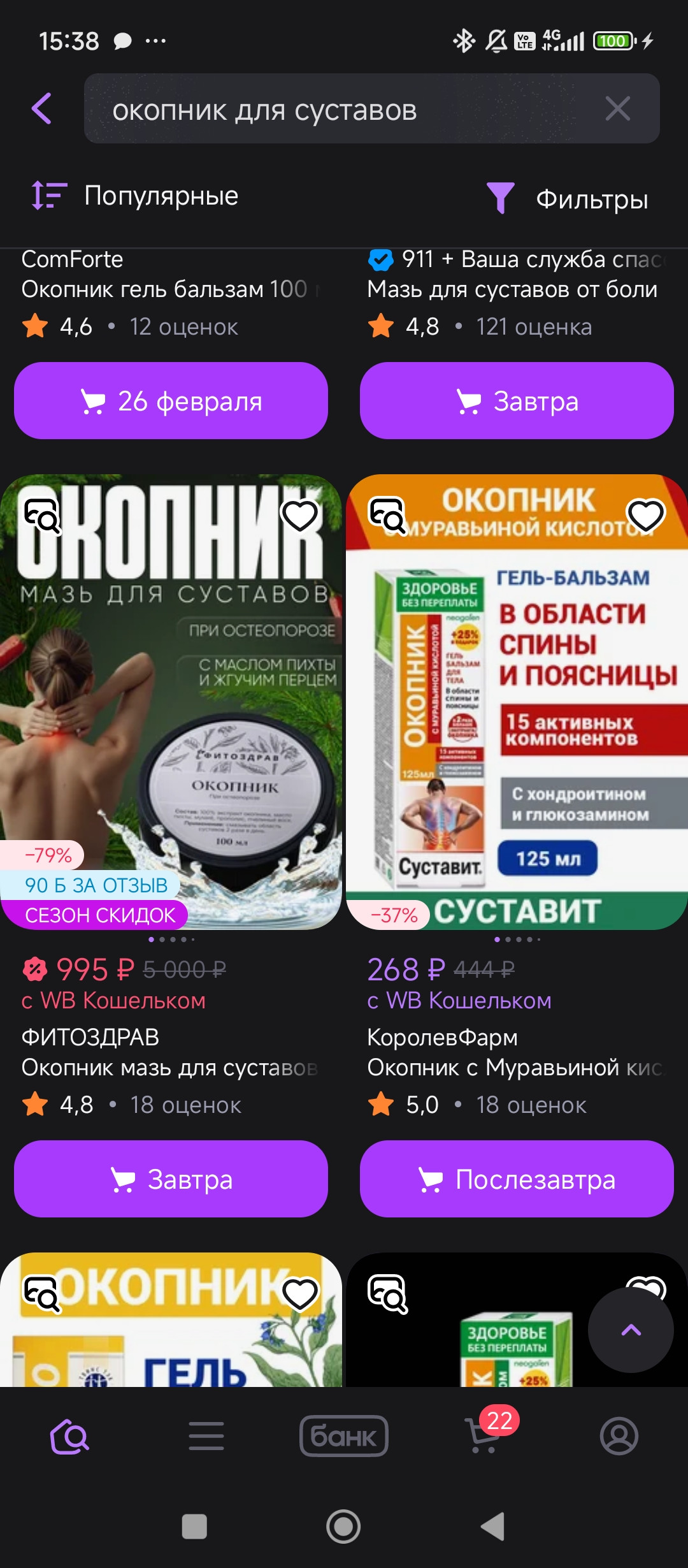Open the catalog menu tab
Image resolution: width=688 pixels, height=1568 pixels.
click(x=206, y=1436)
